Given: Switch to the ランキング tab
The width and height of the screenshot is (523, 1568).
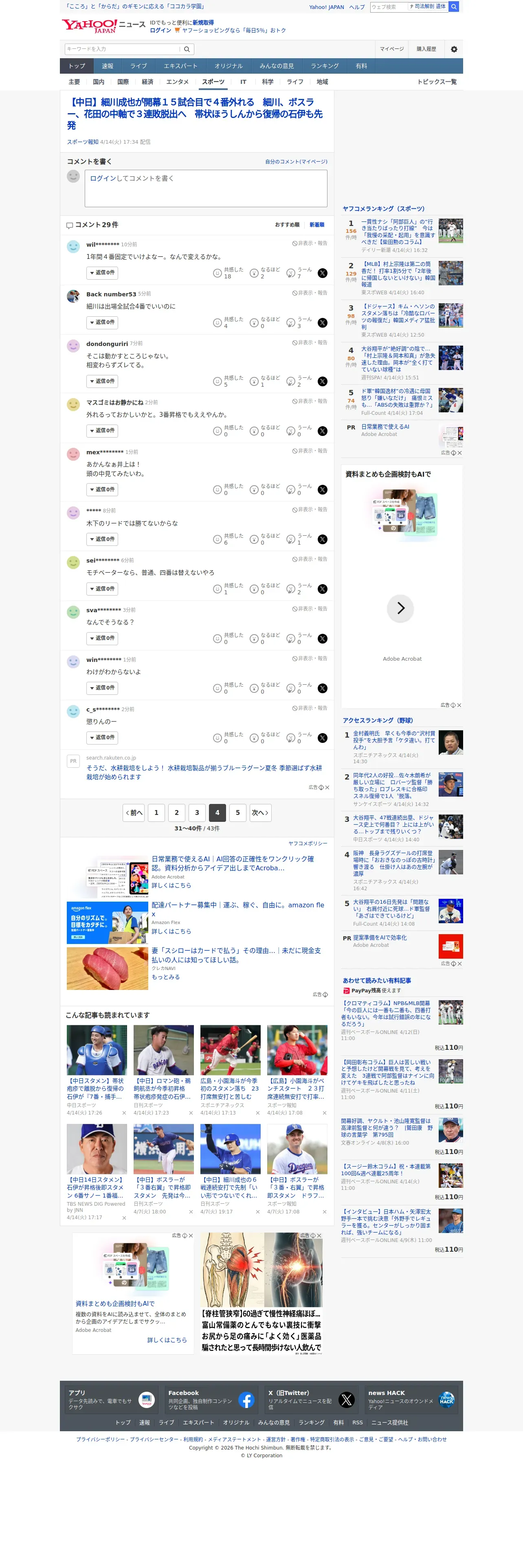Looking at the screenshot, I should pos(325,66).
